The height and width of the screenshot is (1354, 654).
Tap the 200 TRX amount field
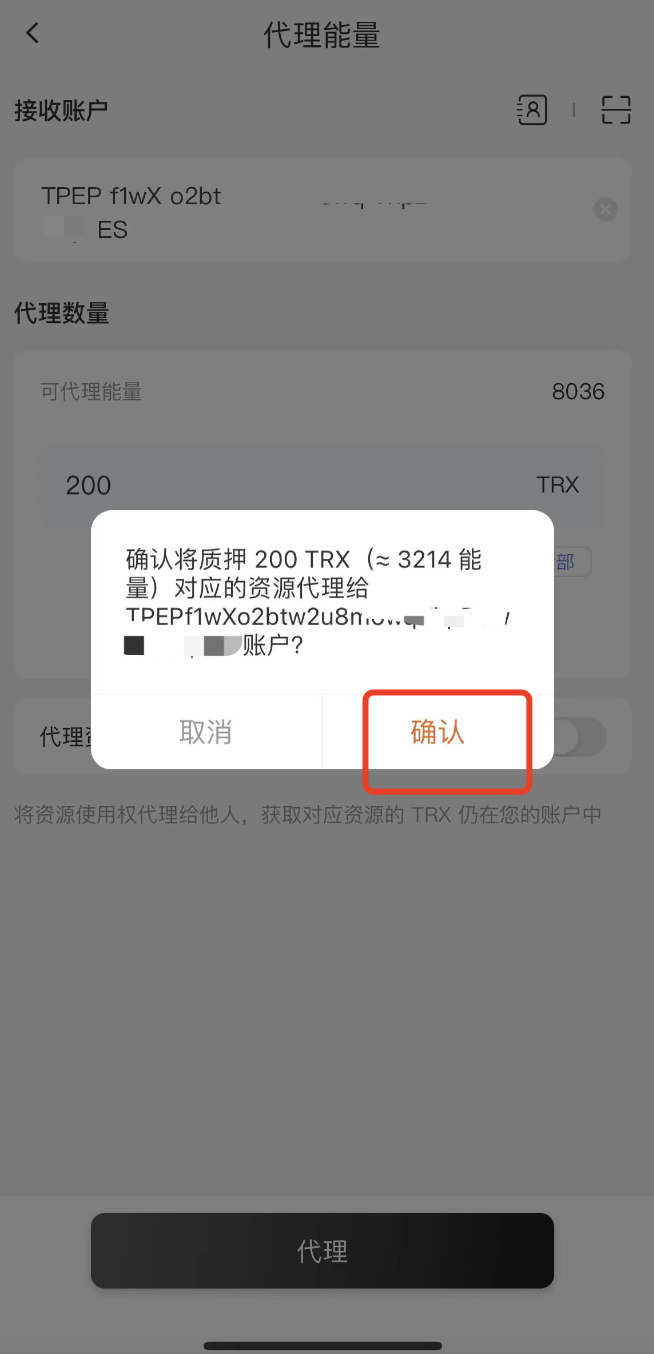coord(322,485)
